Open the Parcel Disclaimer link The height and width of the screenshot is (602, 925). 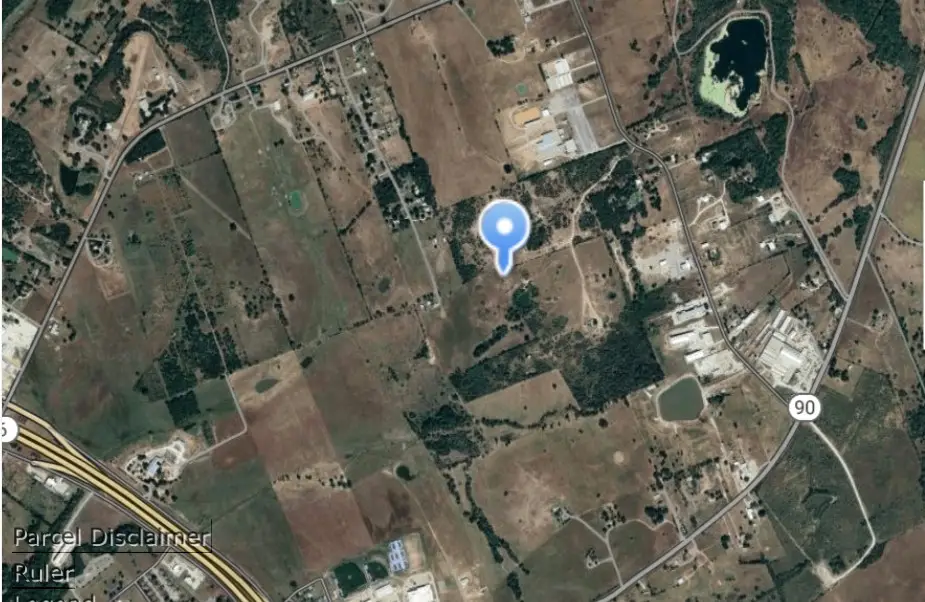111,538
